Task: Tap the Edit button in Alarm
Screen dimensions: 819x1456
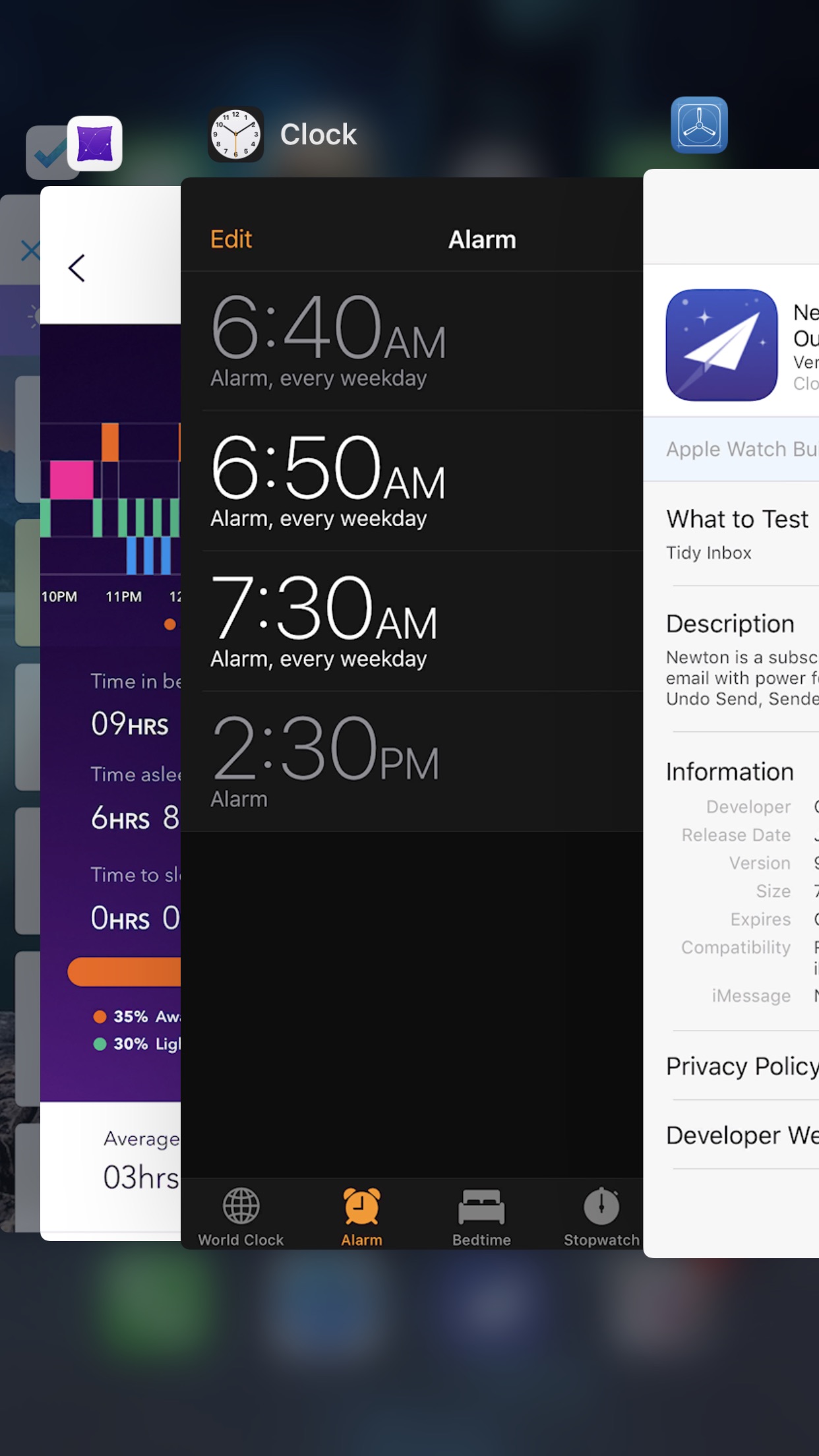Action: click(231, 239)
